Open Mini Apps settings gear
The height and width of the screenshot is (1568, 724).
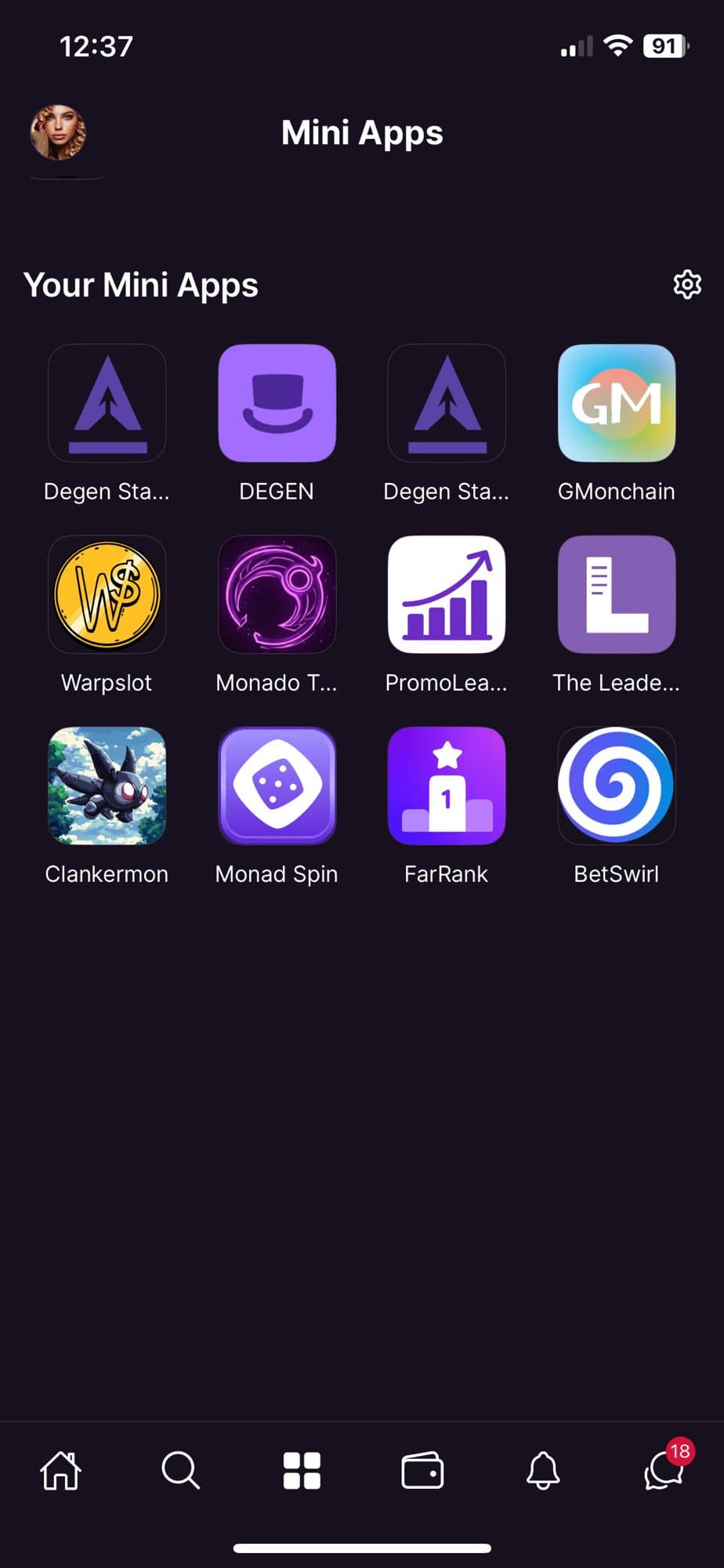coord(687,285)
